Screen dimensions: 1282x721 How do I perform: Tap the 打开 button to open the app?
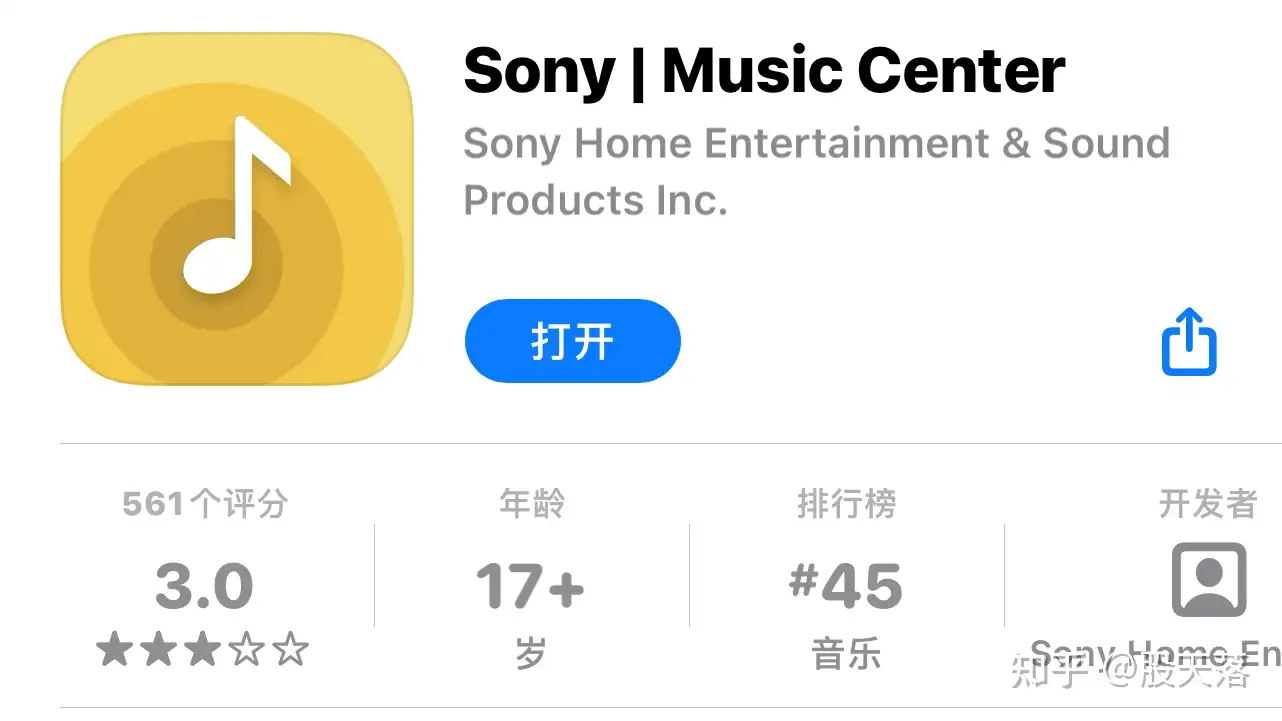point(572,342)
